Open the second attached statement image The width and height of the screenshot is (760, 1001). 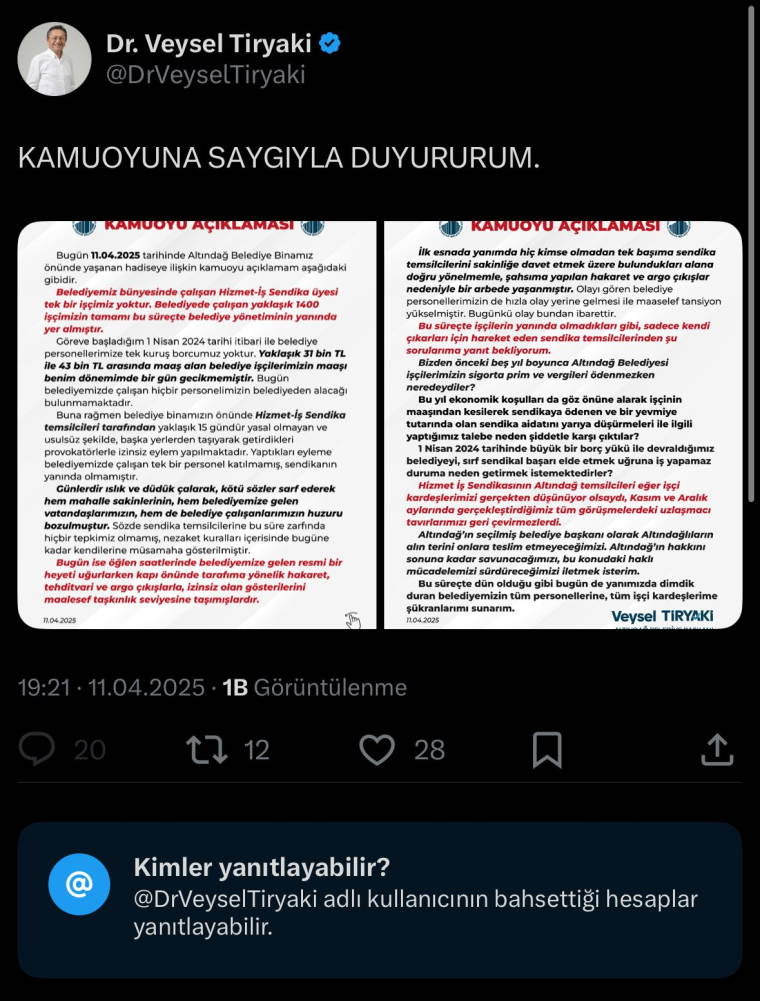[x=563, y=425]
